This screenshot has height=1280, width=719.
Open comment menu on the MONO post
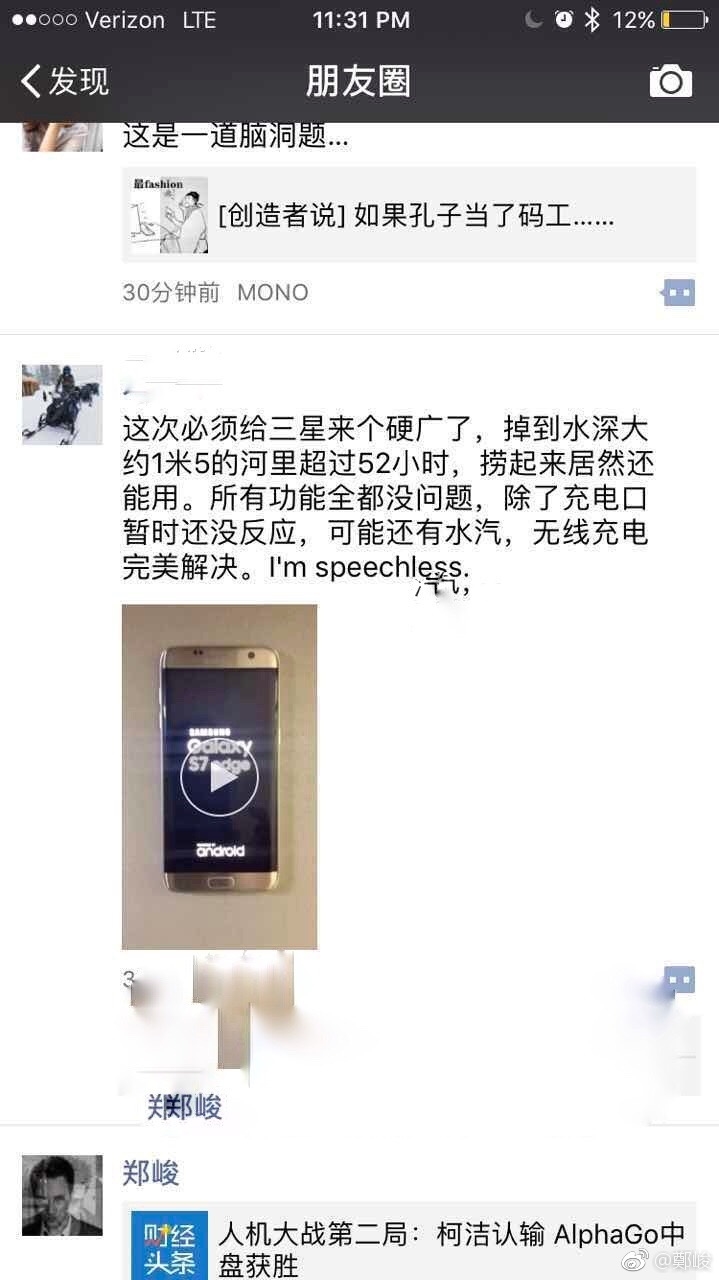pyautogui.click(x=678, y=293)
